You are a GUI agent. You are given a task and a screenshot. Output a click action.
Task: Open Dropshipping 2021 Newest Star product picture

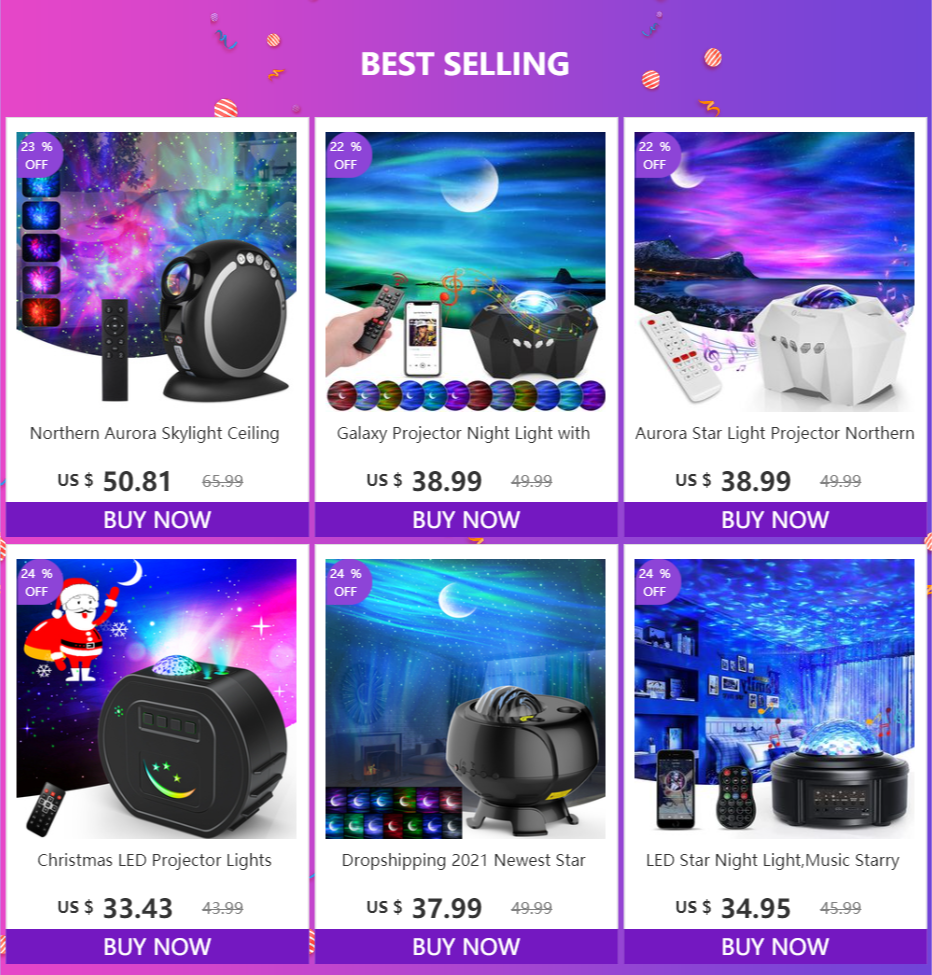(466, 698)
